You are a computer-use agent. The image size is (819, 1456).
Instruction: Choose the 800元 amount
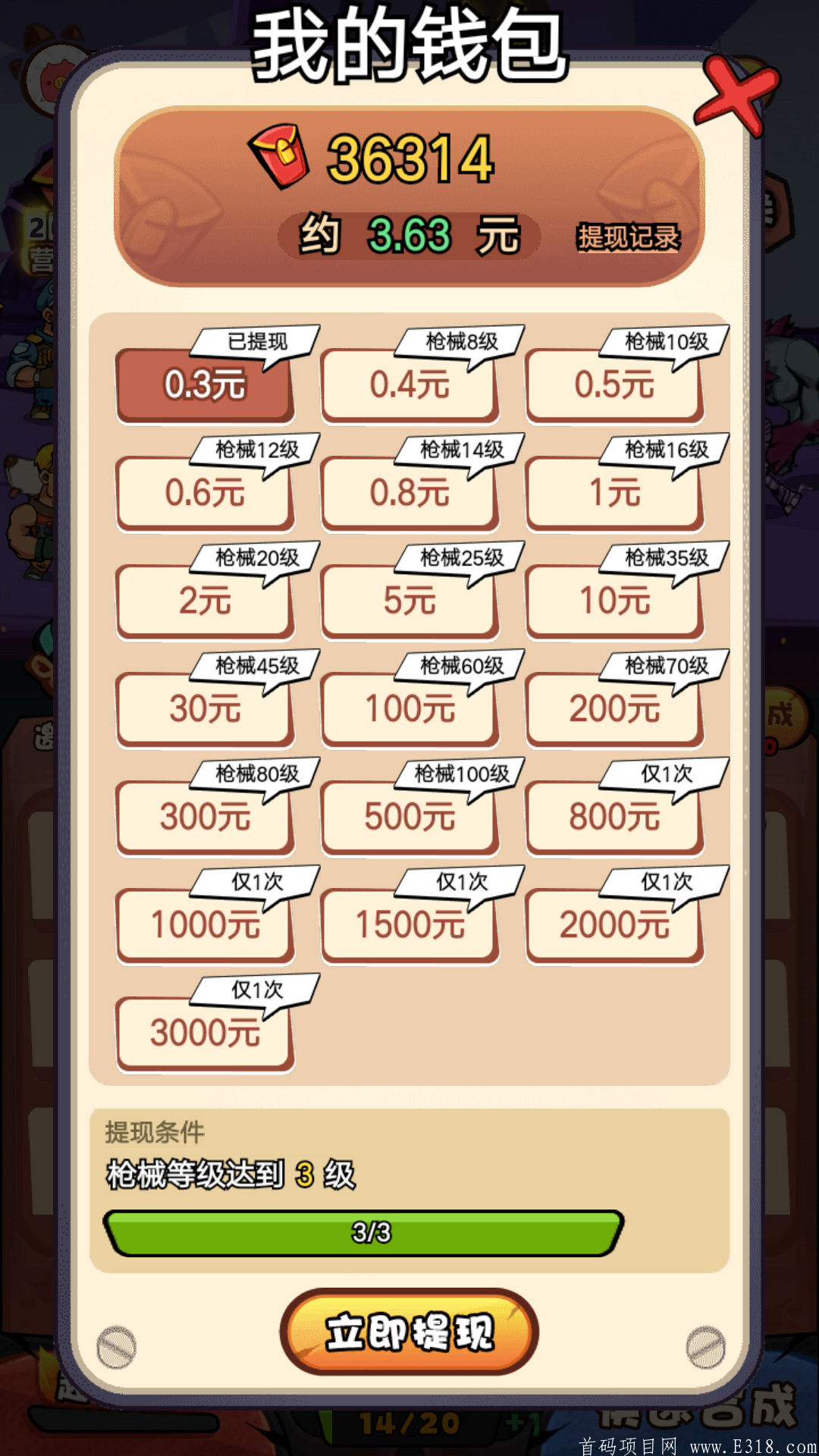(x=614, y=817)
